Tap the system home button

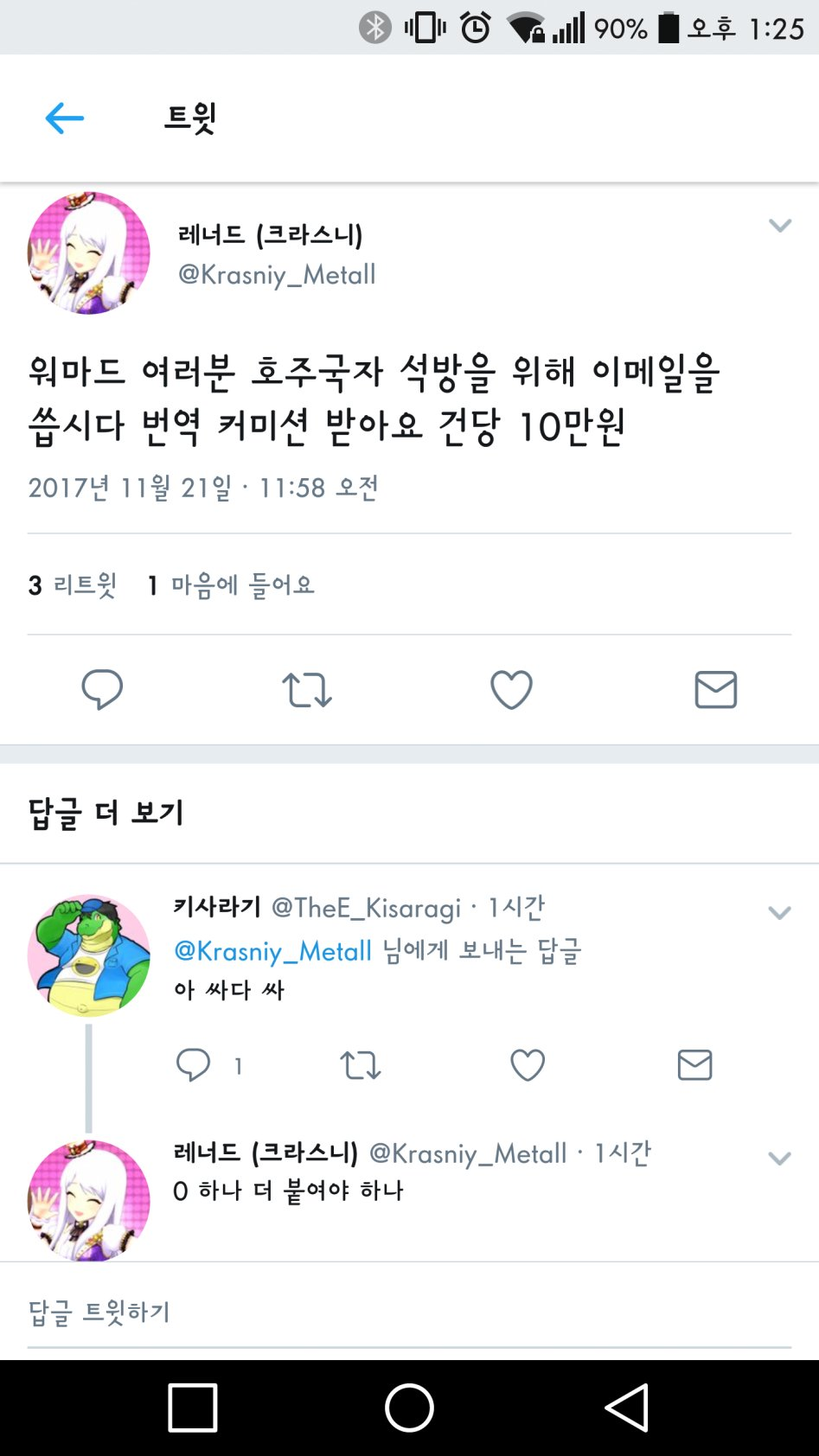[409, 1408]
